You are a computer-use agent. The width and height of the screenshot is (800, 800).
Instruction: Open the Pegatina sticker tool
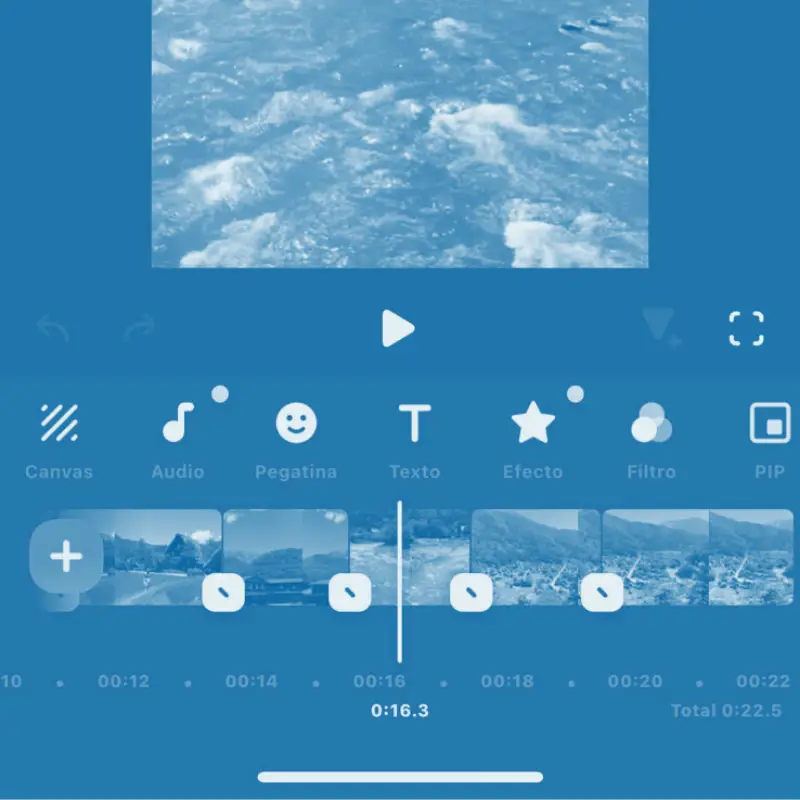coord(296,438)
